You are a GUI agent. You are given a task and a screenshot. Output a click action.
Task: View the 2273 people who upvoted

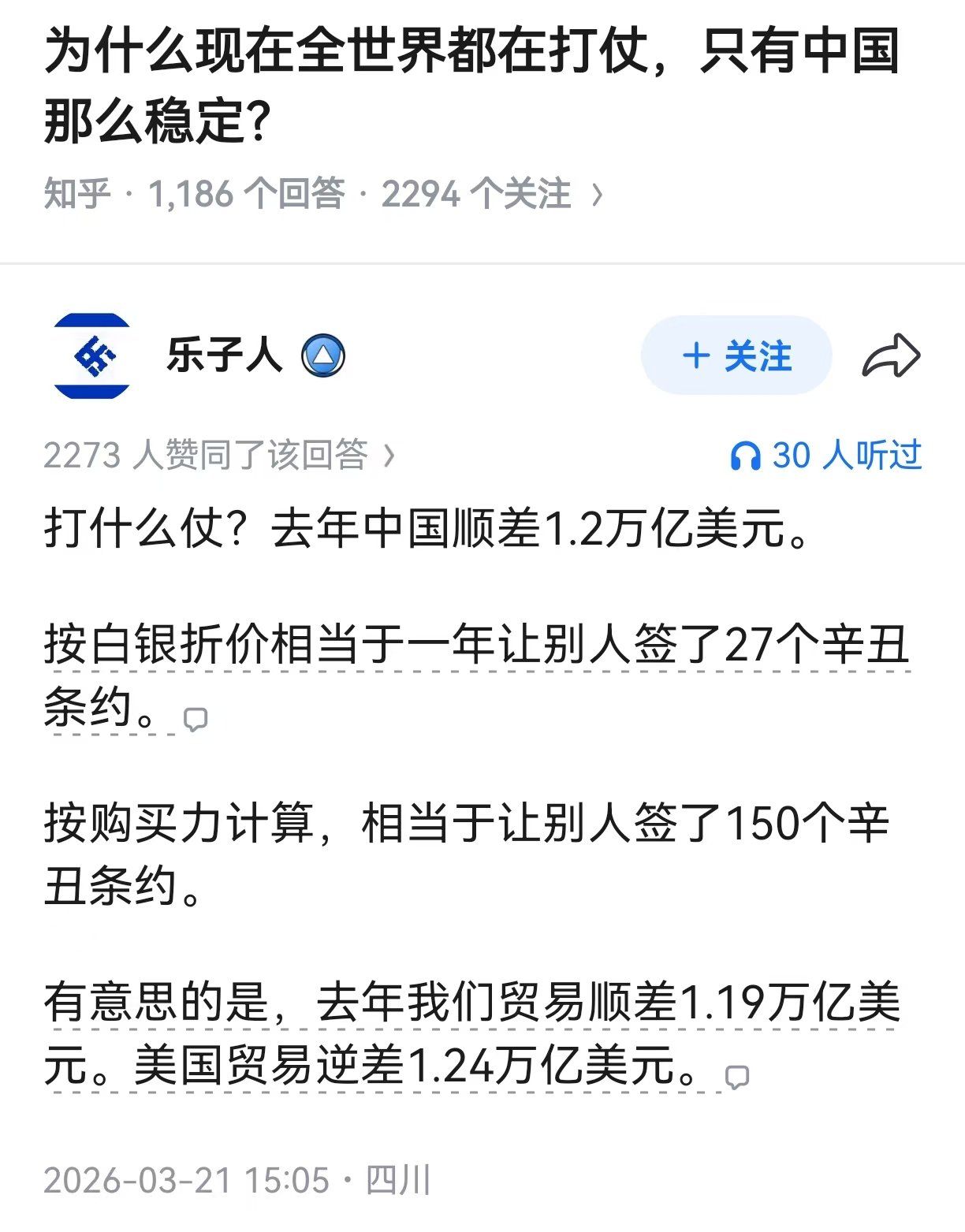pyautogui.click(x=219, y=455)
